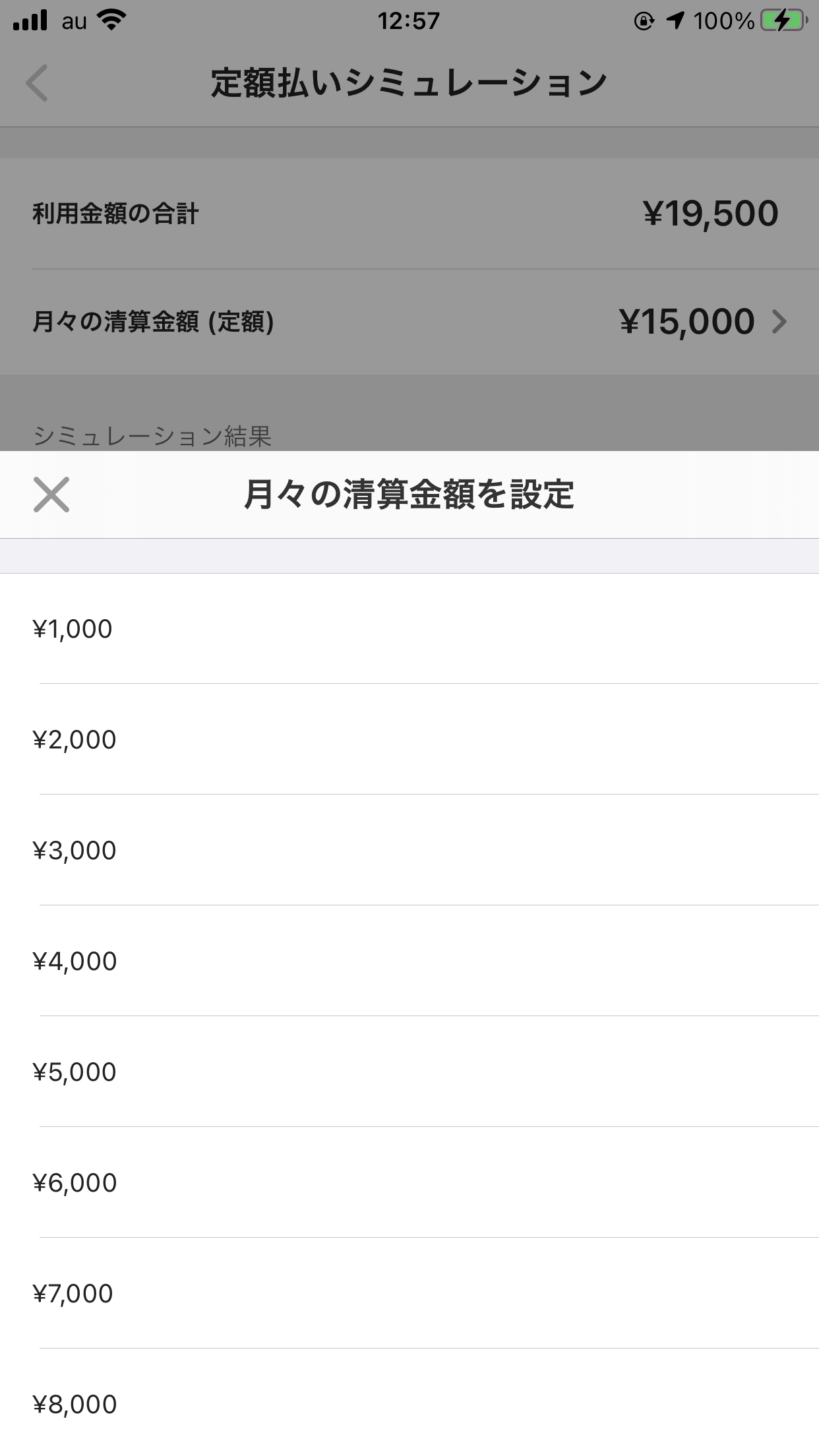Select ¥6,000 settlement amount
The height and width of the screenshot is (1456, 819).
pyautogui.click(x=409, y=1182)
